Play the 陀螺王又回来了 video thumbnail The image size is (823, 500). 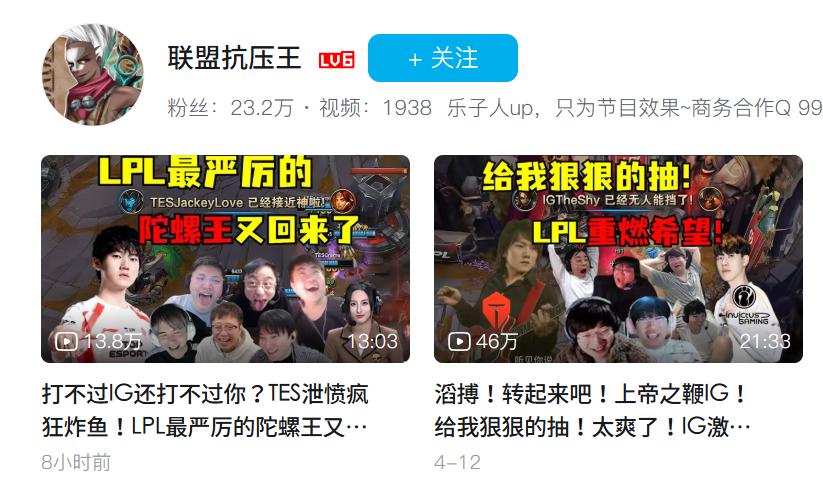click(225, 258)
